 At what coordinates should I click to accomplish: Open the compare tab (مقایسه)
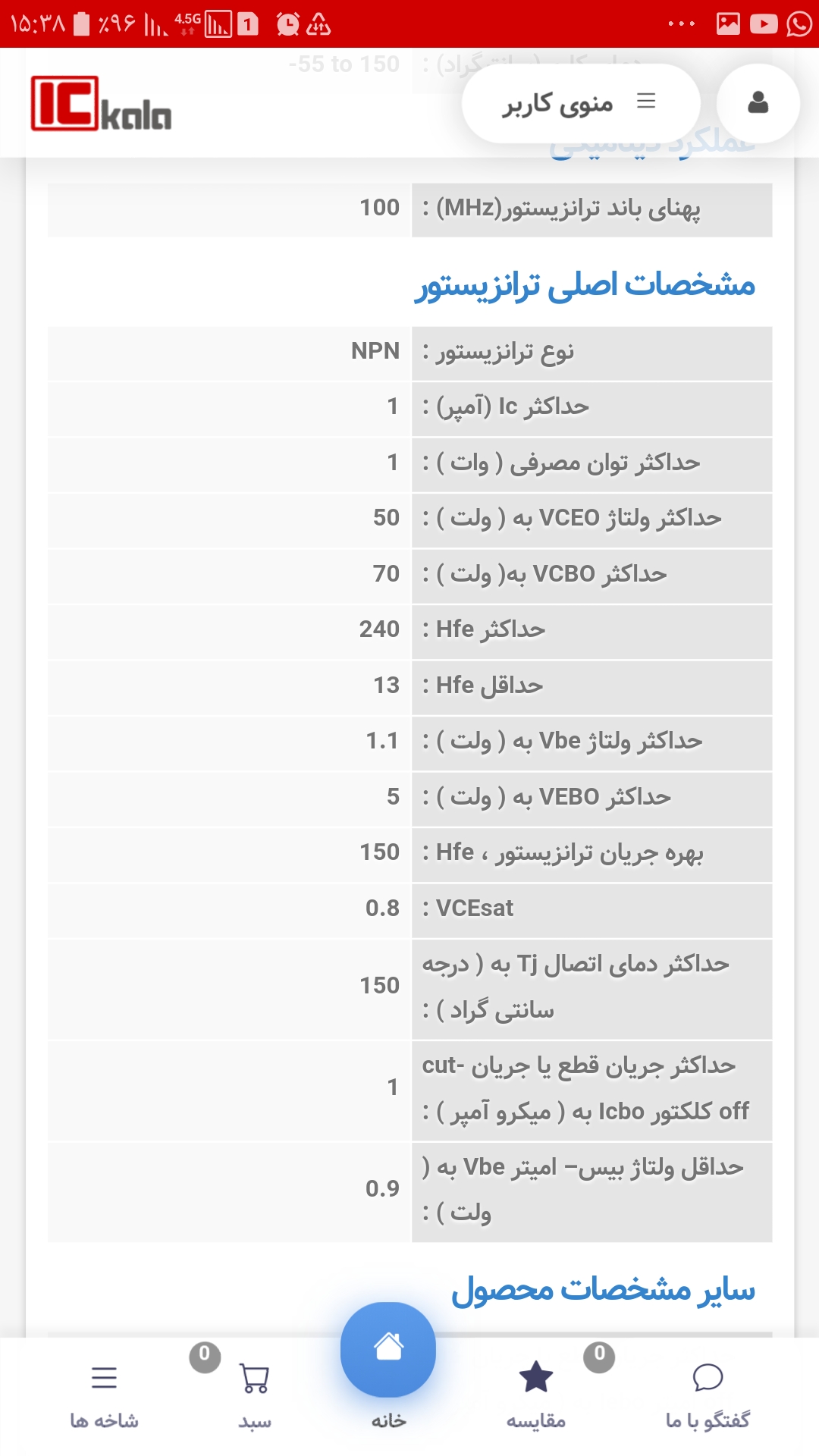pos(536,1396)
